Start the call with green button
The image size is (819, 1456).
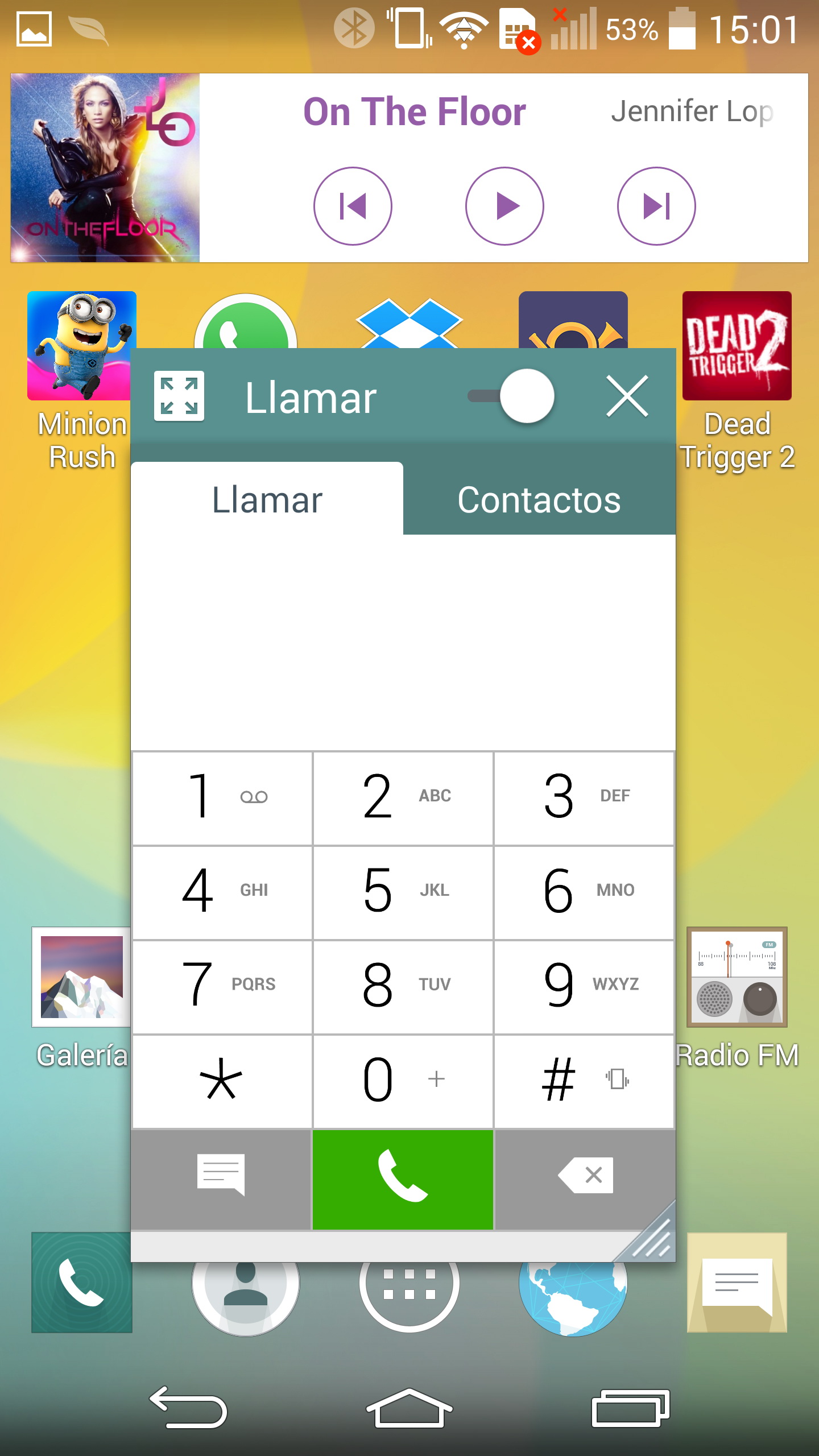(x=403, y=1178)
